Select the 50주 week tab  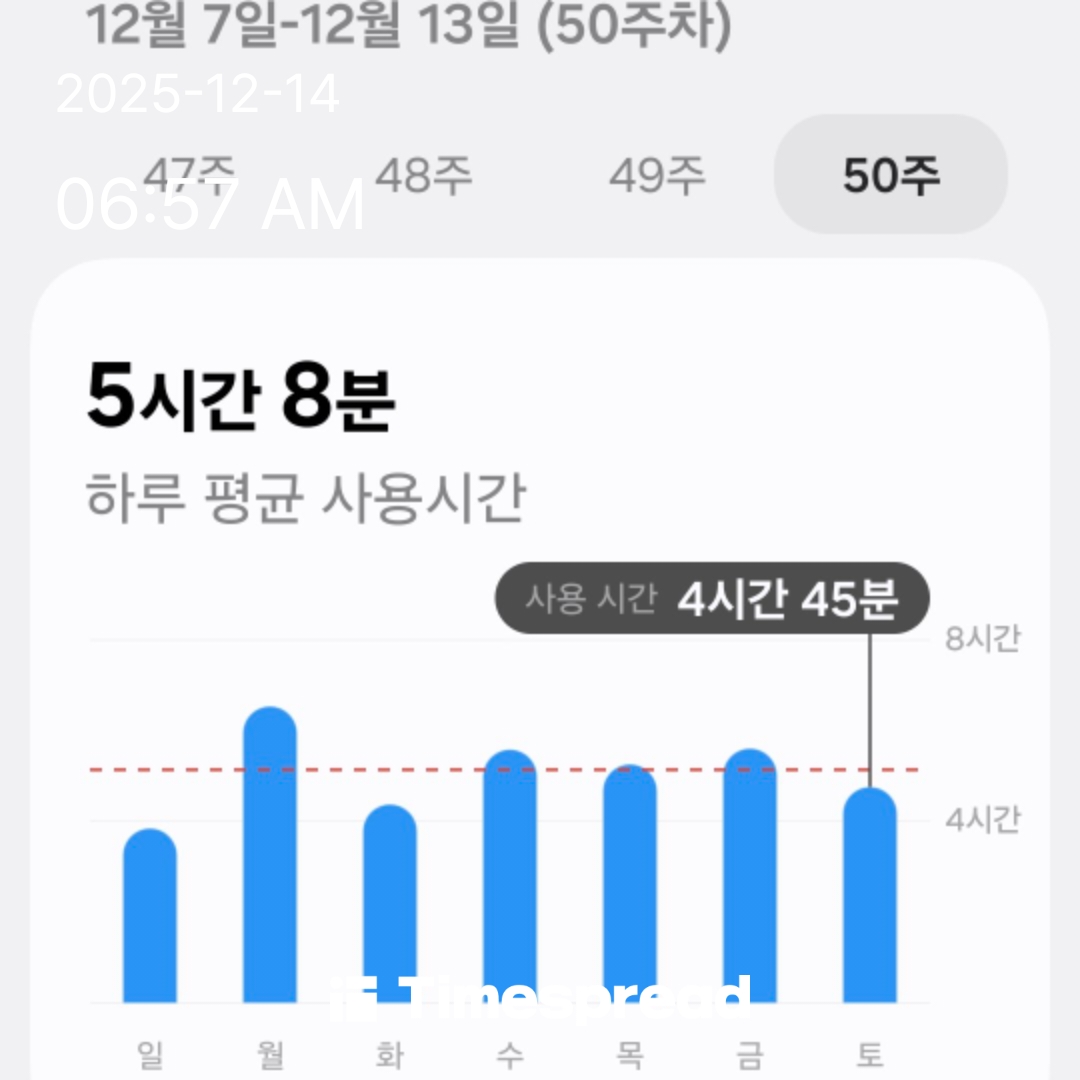pos(890,176)
